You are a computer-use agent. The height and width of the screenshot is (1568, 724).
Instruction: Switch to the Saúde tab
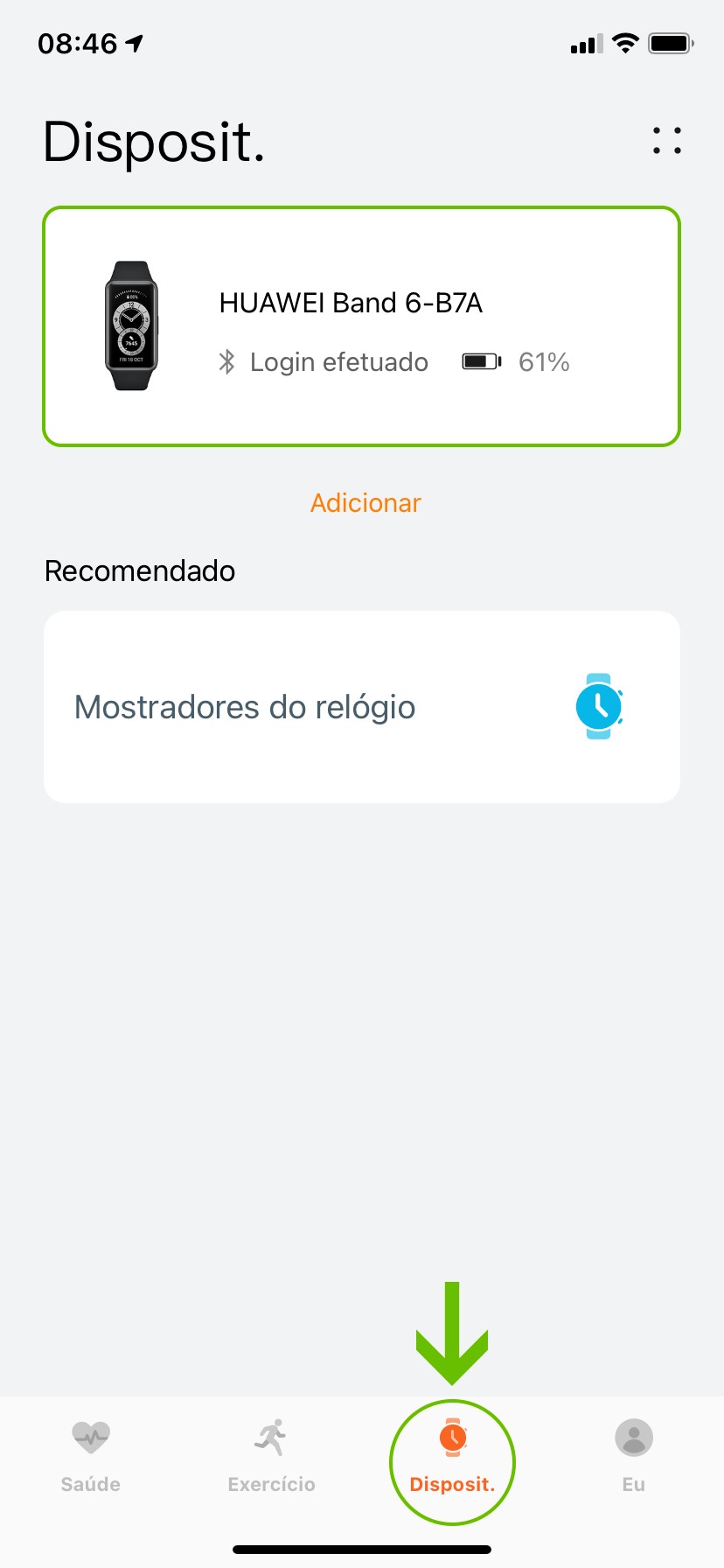91,1456
